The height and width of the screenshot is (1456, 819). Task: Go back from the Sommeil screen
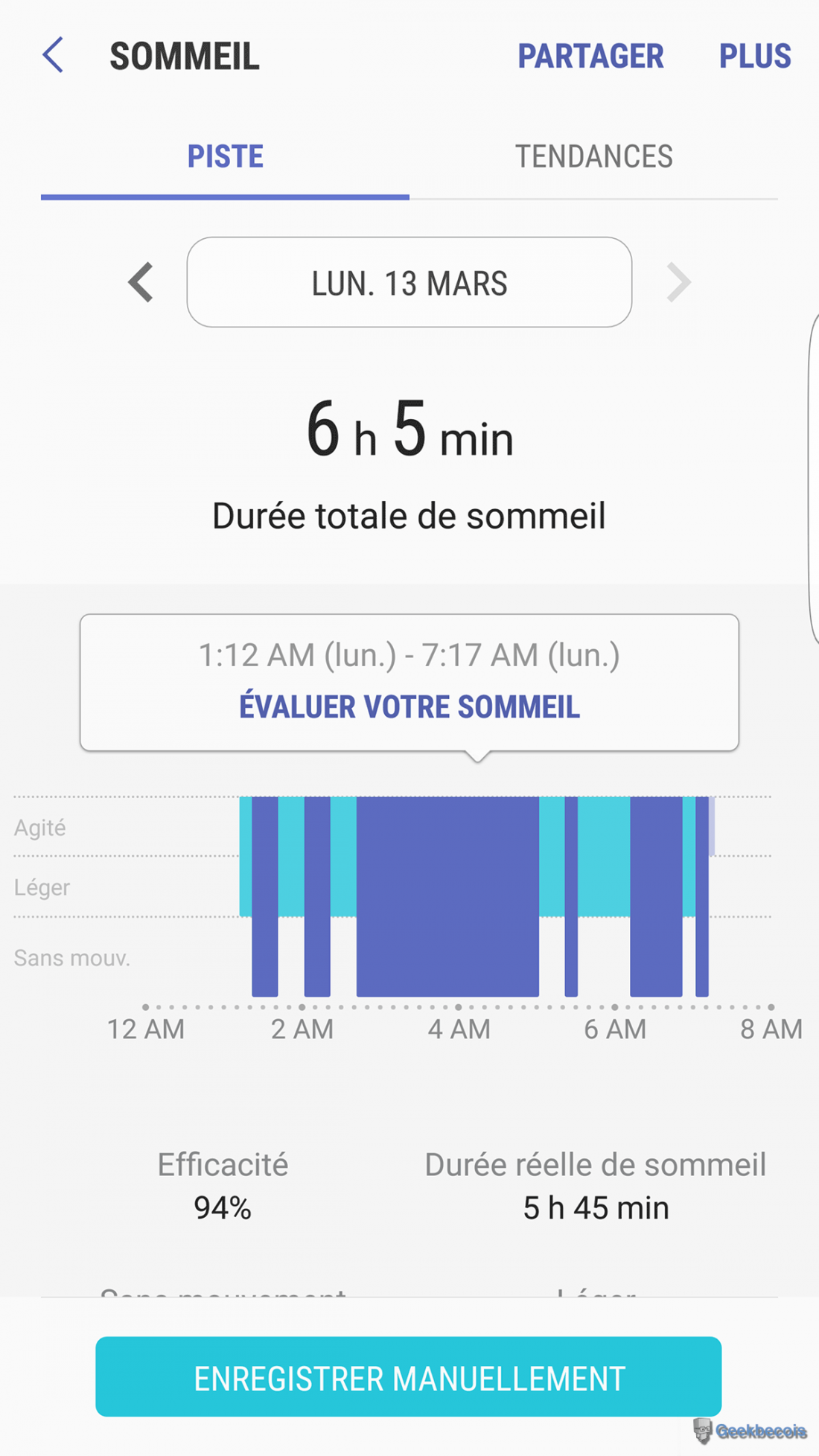pos(53,55)
